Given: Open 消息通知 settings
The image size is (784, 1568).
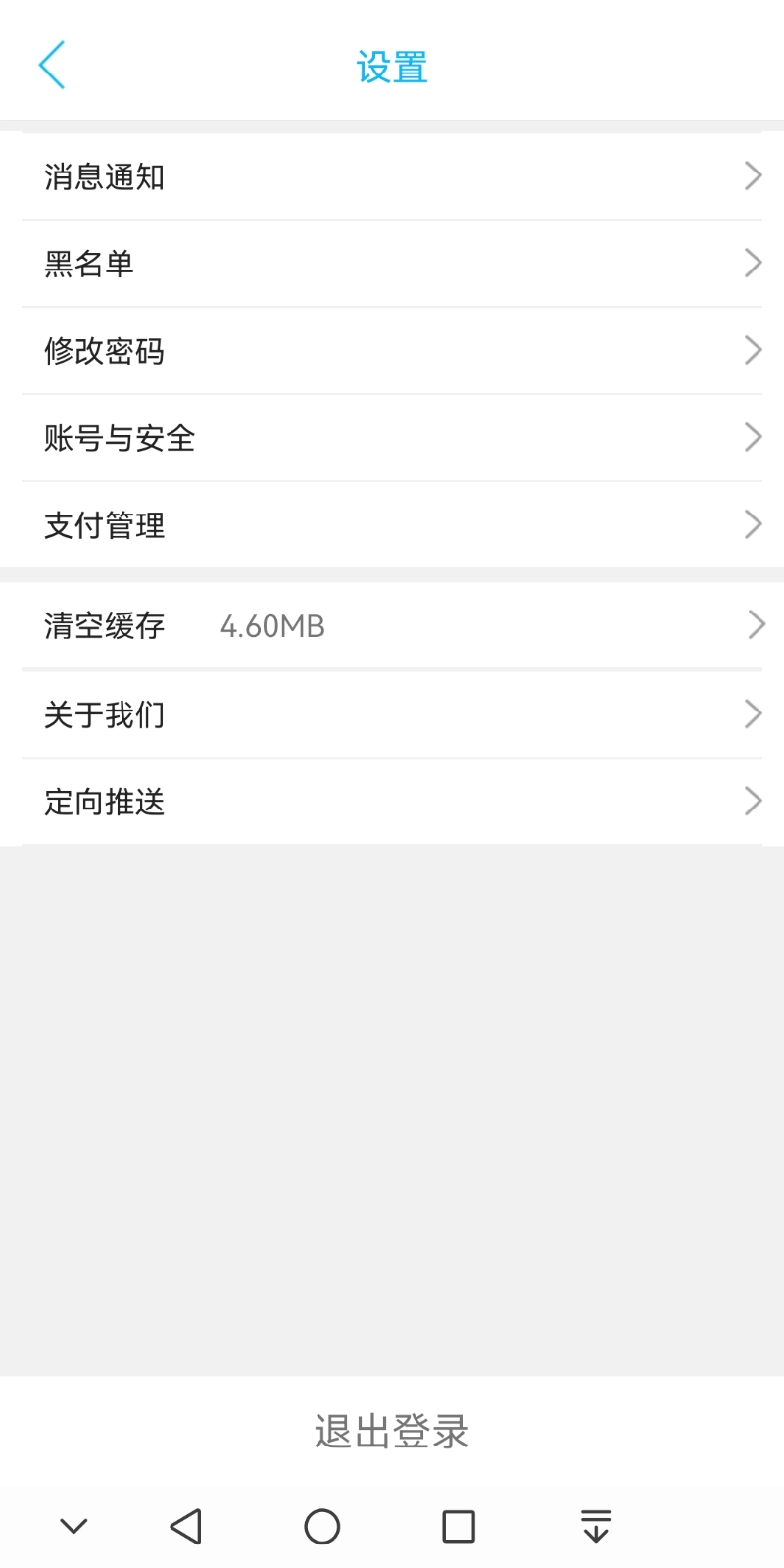Looking at the screenshot, I should click(x=392, y=176).
